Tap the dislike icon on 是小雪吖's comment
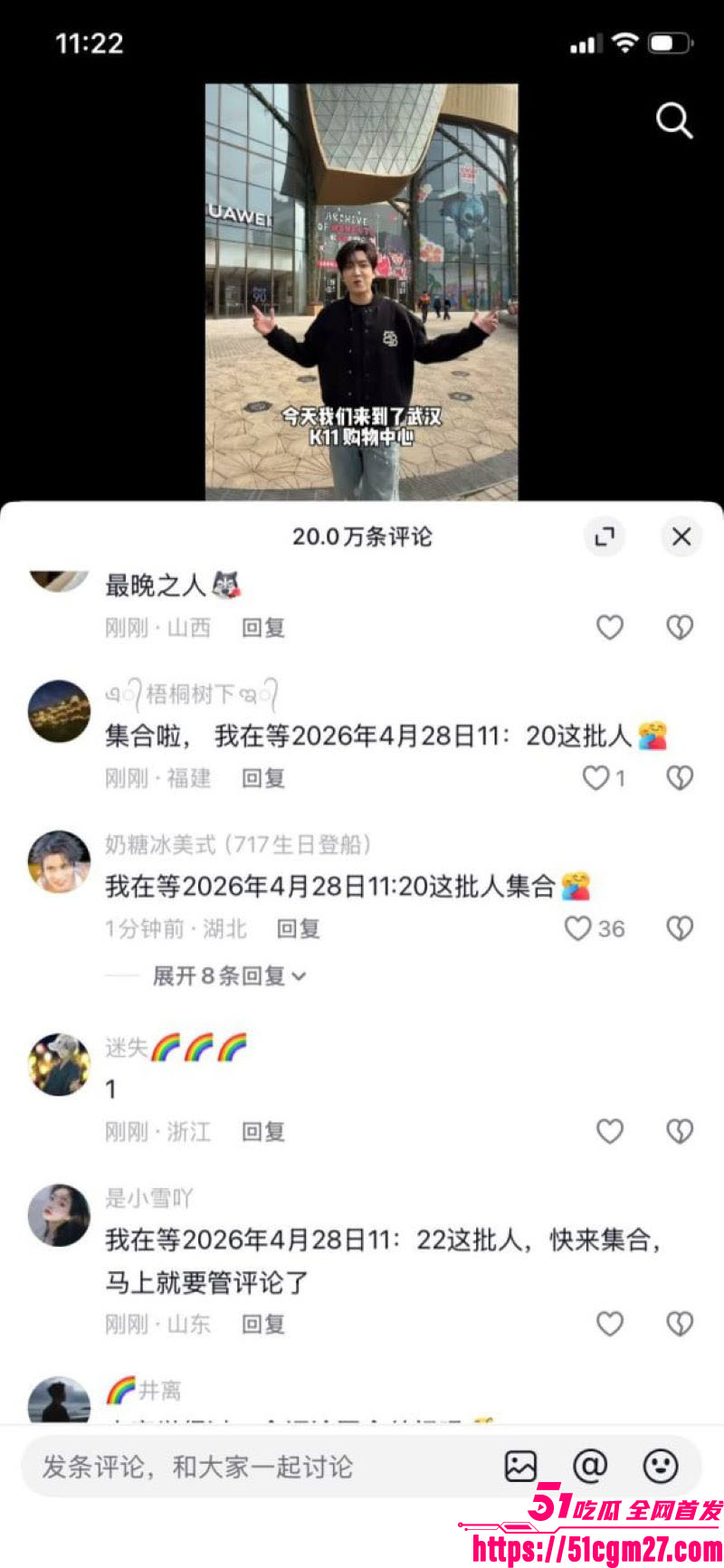 point(679,1324)
